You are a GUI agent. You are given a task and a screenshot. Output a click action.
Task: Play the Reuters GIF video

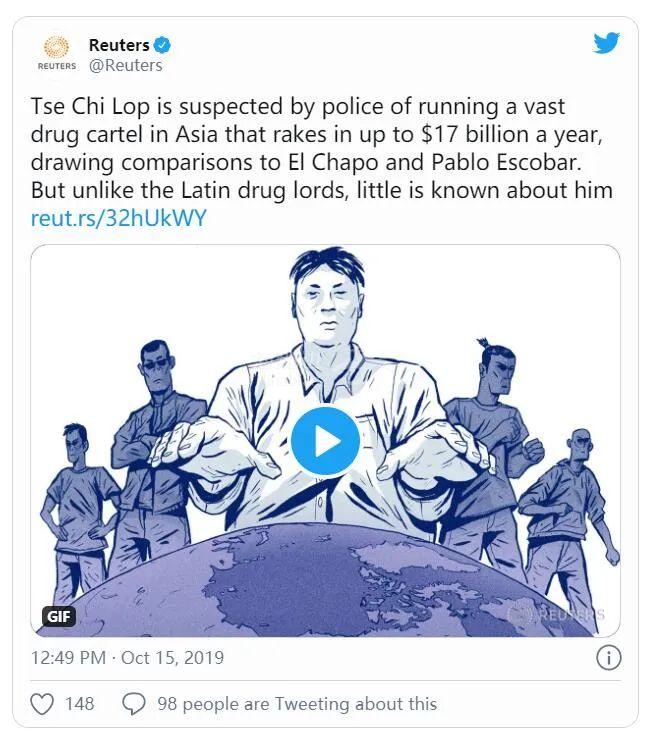point(325,440)
